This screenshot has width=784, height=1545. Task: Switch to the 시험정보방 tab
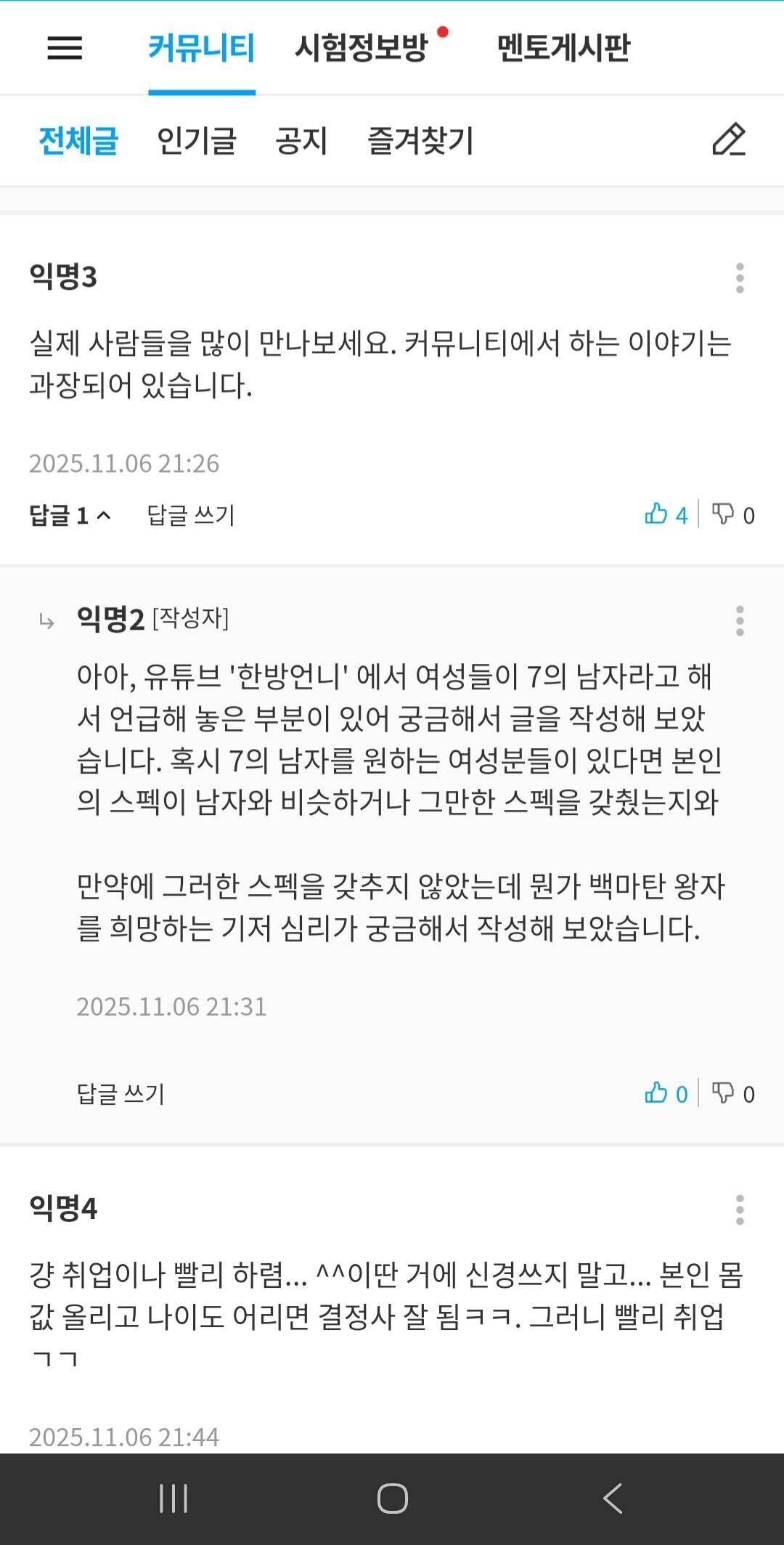(360, 49)
